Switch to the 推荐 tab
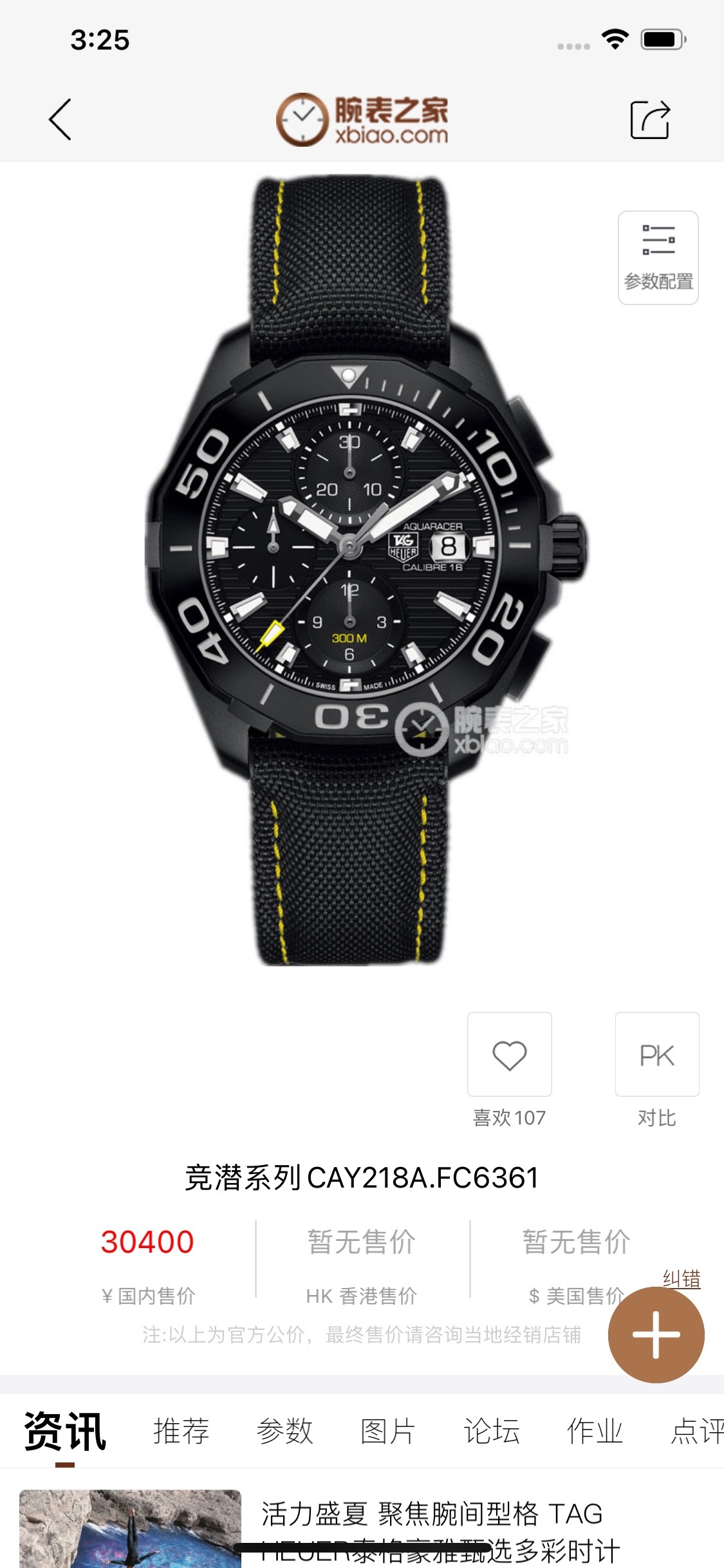 click(x=181, y=1432)
